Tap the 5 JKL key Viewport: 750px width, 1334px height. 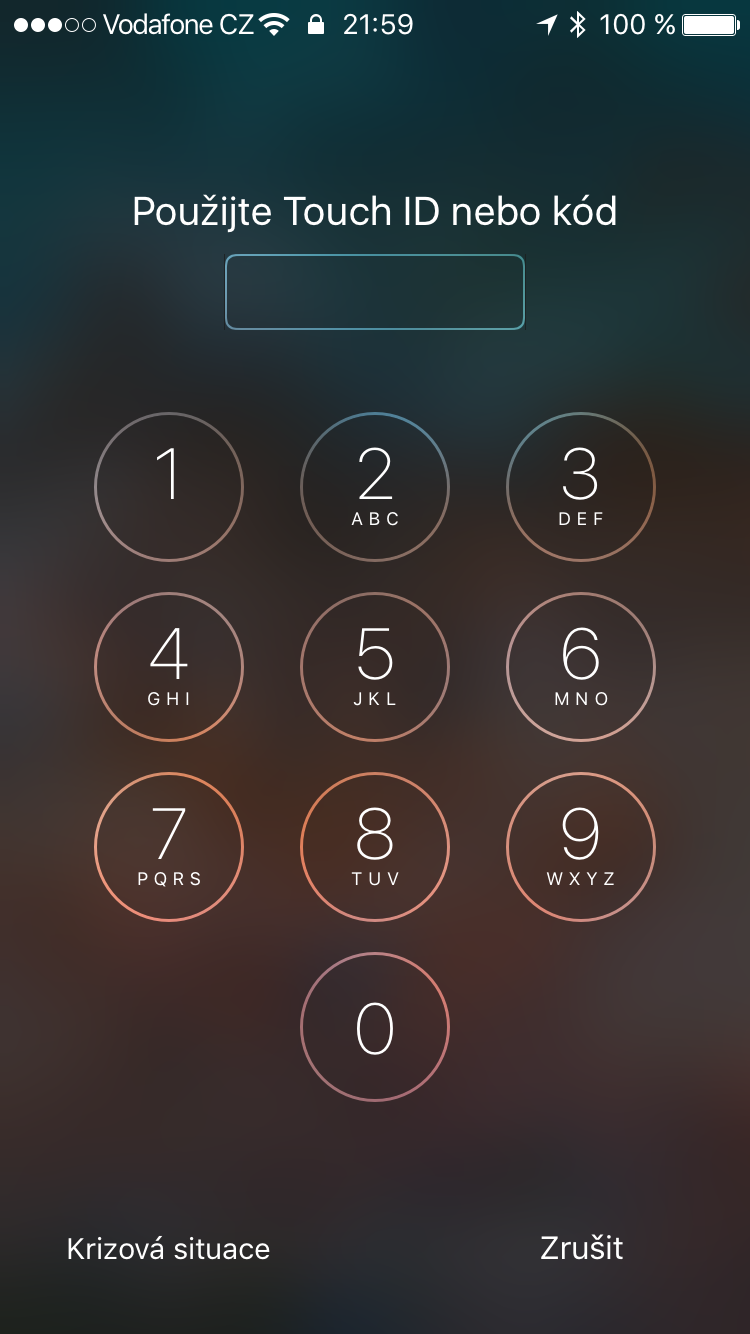click(375, 667)
